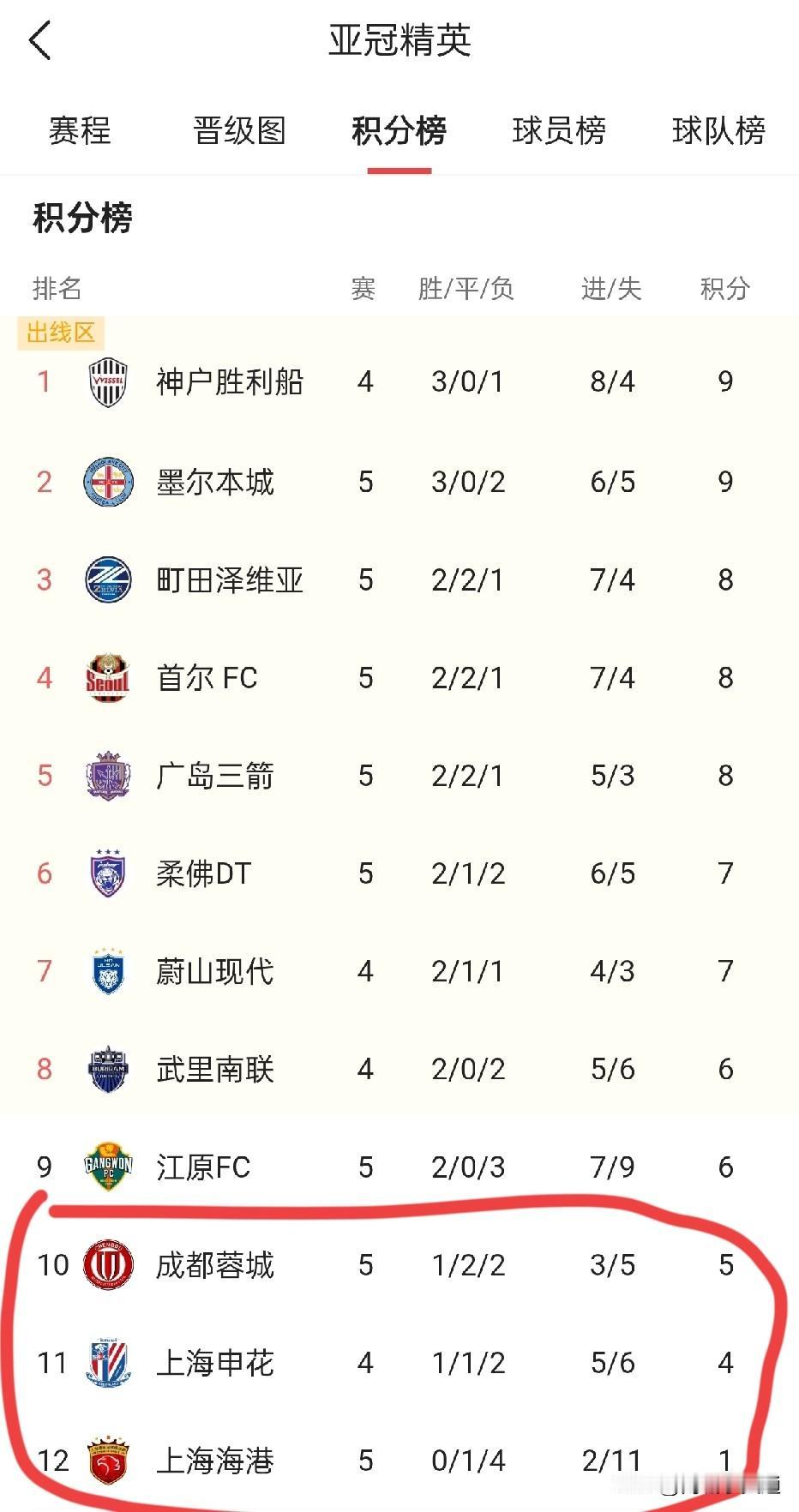
Task: Tap the 成都蓉城 team row
Action: pos(399,1264)
